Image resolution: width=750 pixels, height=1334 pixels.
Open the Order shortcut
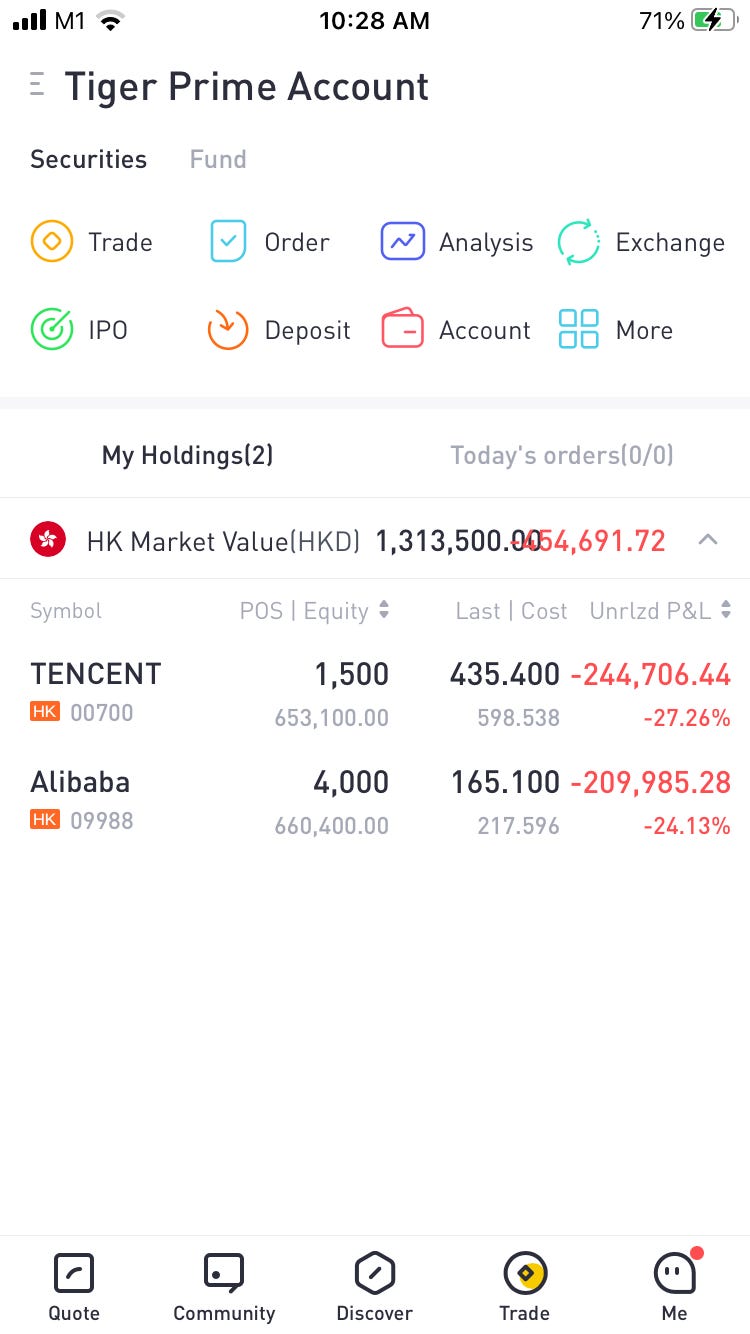tap(270, 242)
